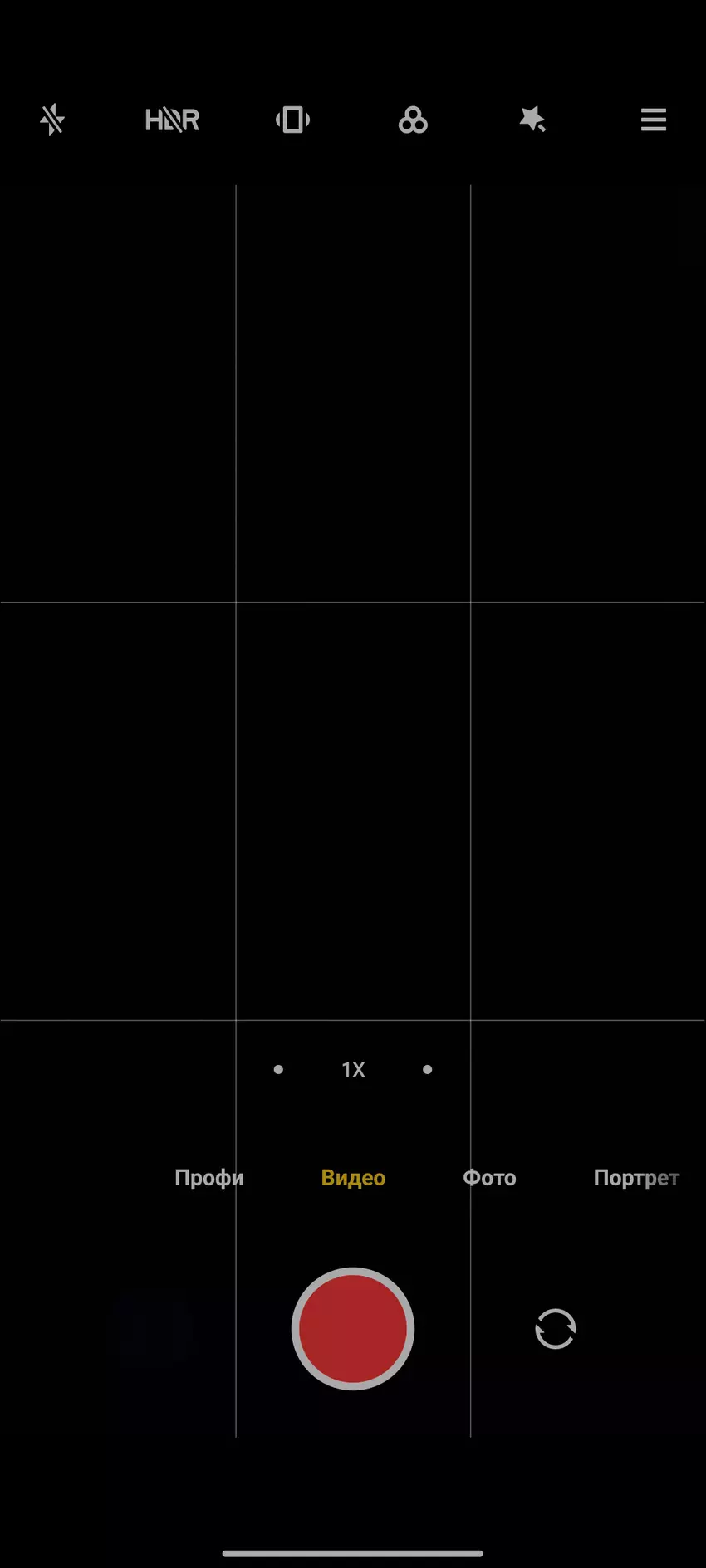
Task: Open the beauty effects star icon
Action: [532, 120]
